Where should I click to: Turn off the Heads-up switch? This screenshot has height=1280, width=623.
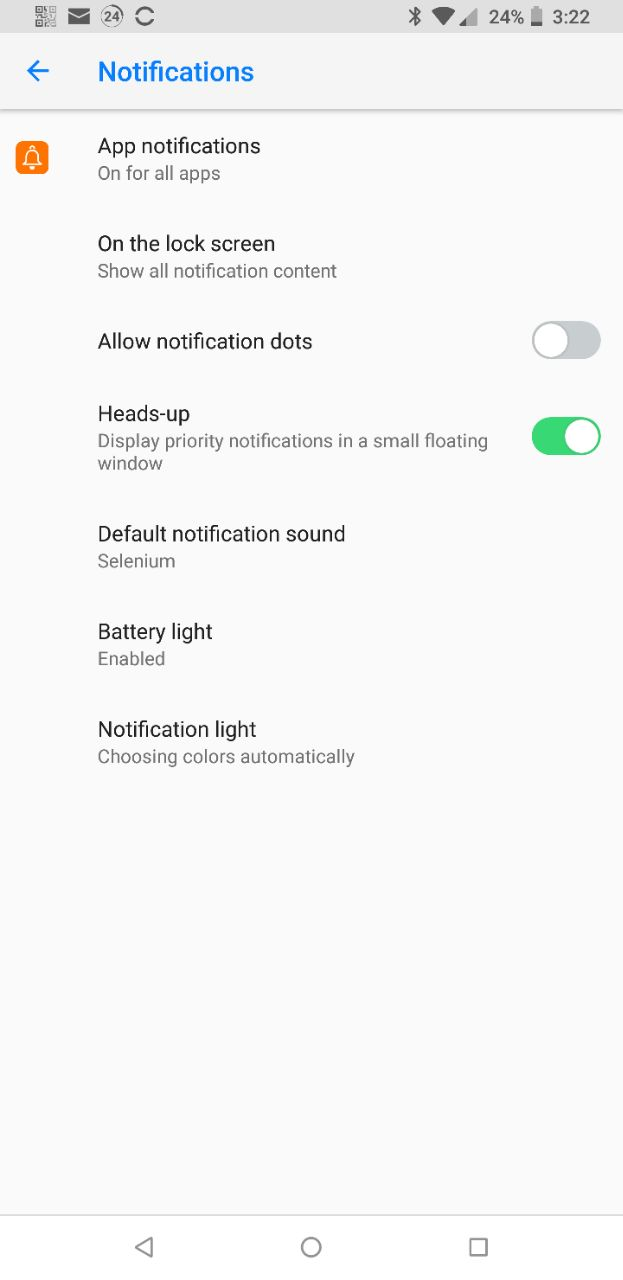[566, 437]
